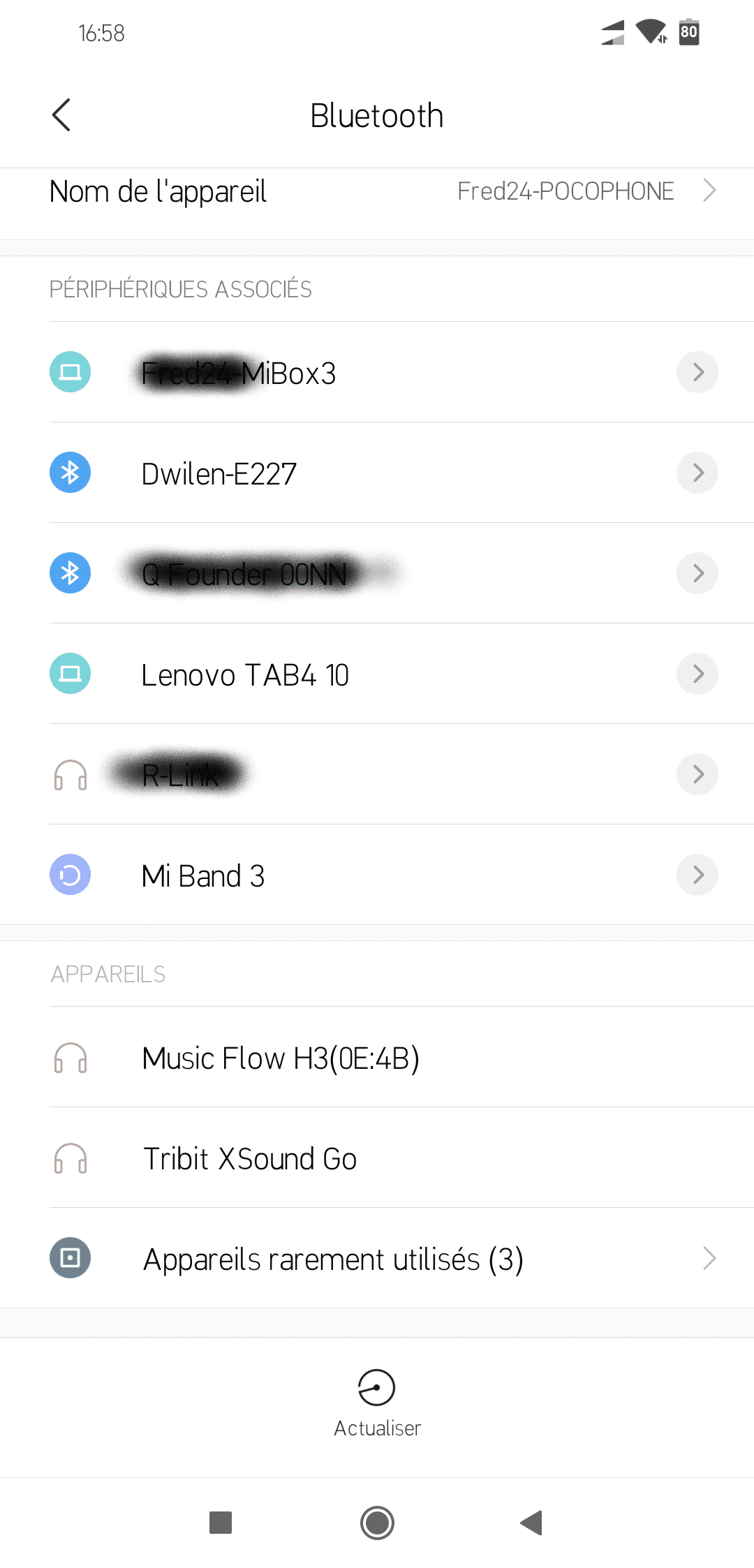Viewport: 754px width, 1568px height.
Task: Tap the paired device Dwilen-E227
Action: (x=377, y=473)
